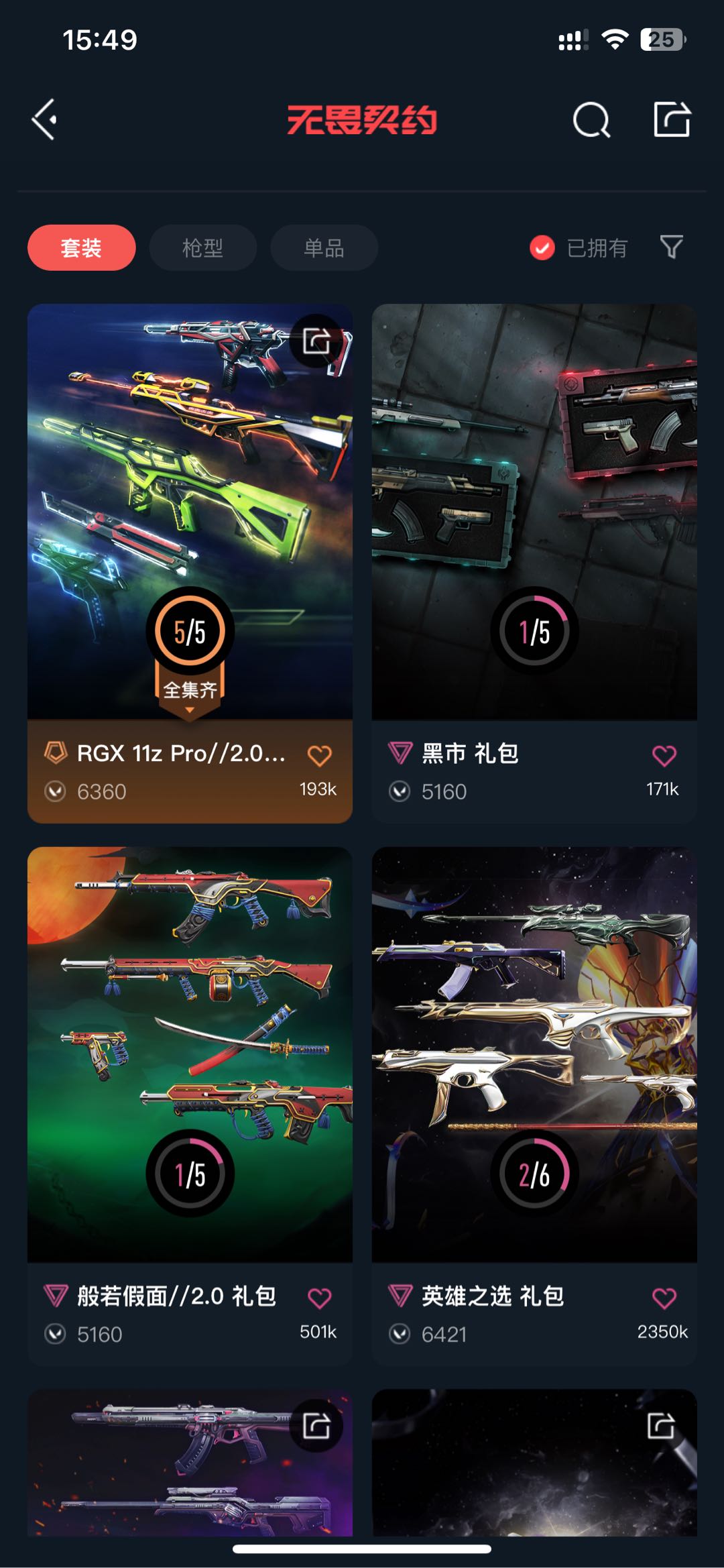The width and height of the screenshot is (724, 1568).
Task: Like the RGX 11z Pro//2.0 bundle
Action: click(319, 756)
